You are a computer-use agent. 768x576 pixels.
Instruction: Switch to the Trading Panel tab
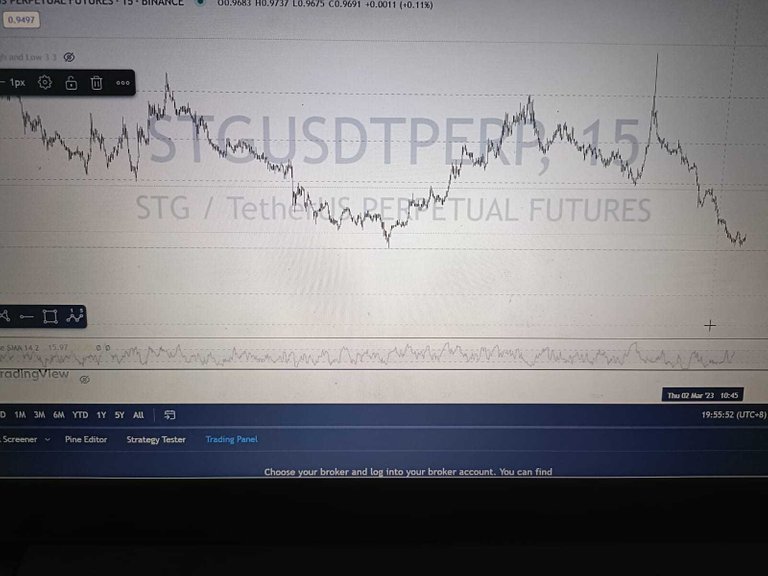[x=231, y=439]
